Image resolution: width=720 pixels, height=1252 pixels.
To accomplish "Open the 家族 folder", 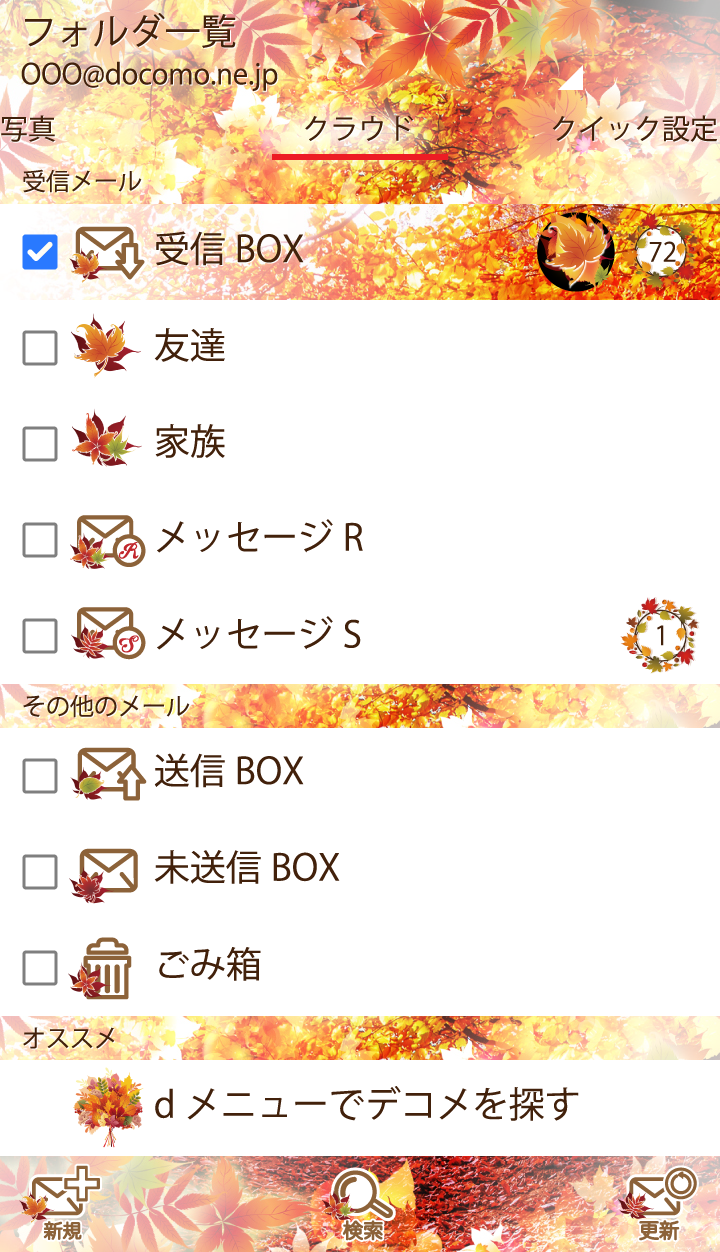I will click(x=190, y=443).
